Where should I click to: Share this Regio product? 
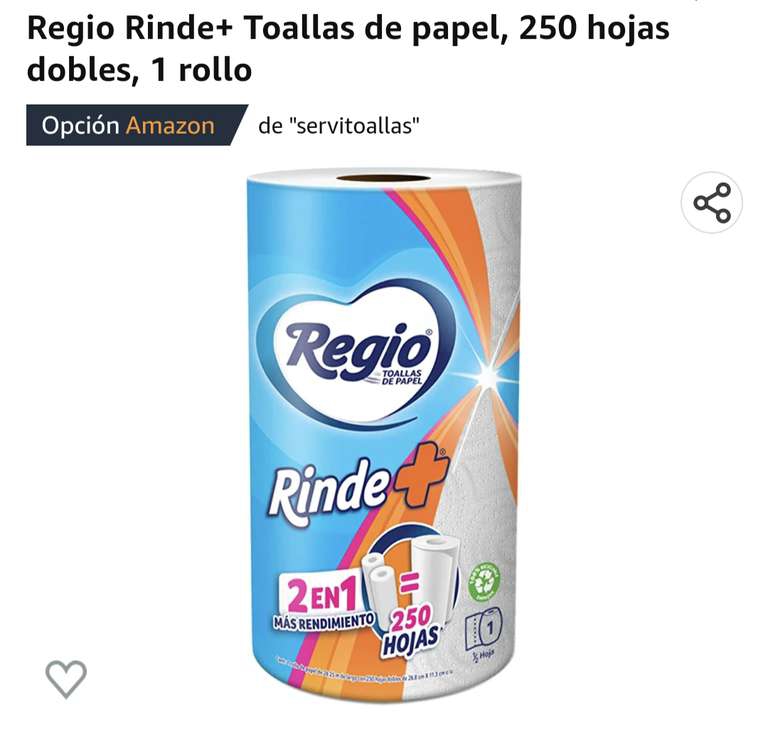pos(712,203)
